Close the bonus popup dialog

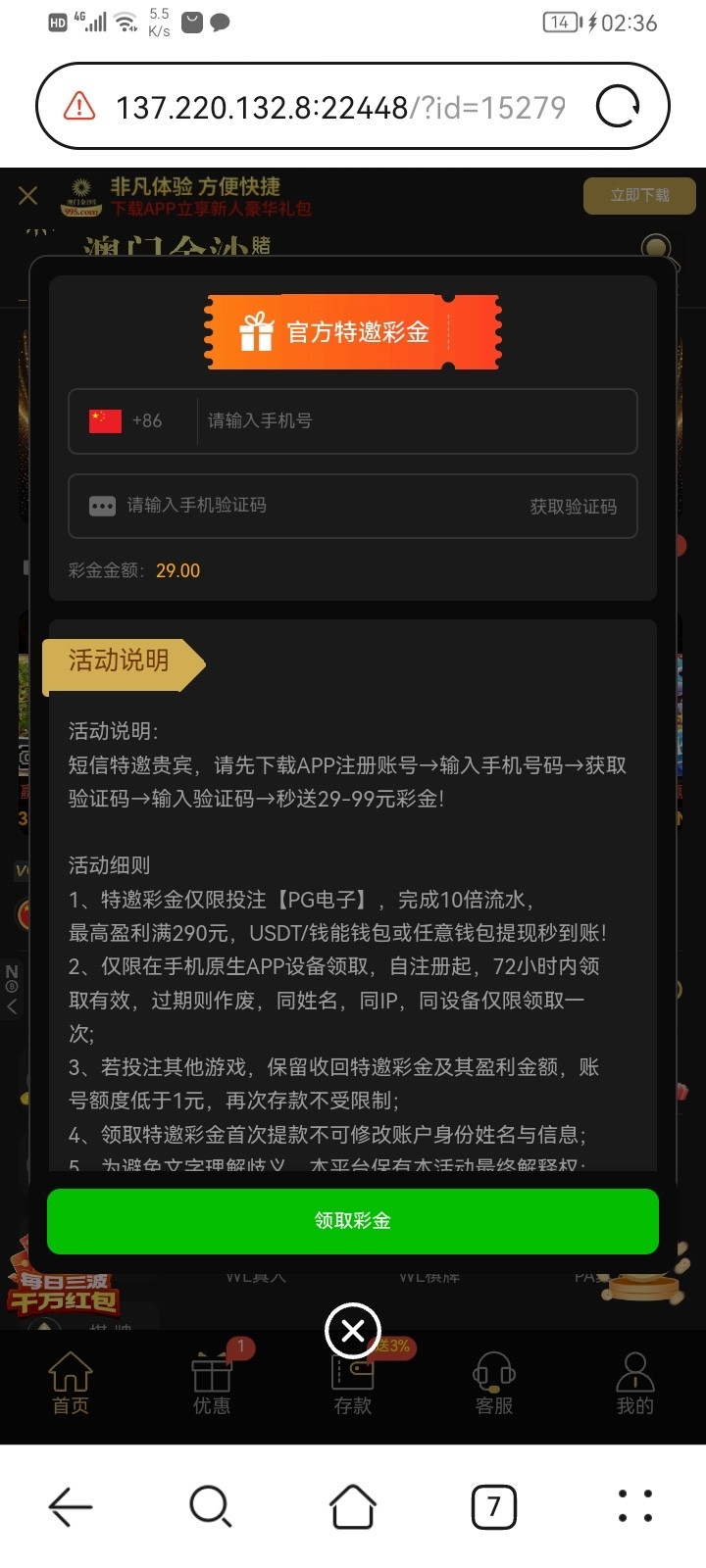tap(353, 1331)
